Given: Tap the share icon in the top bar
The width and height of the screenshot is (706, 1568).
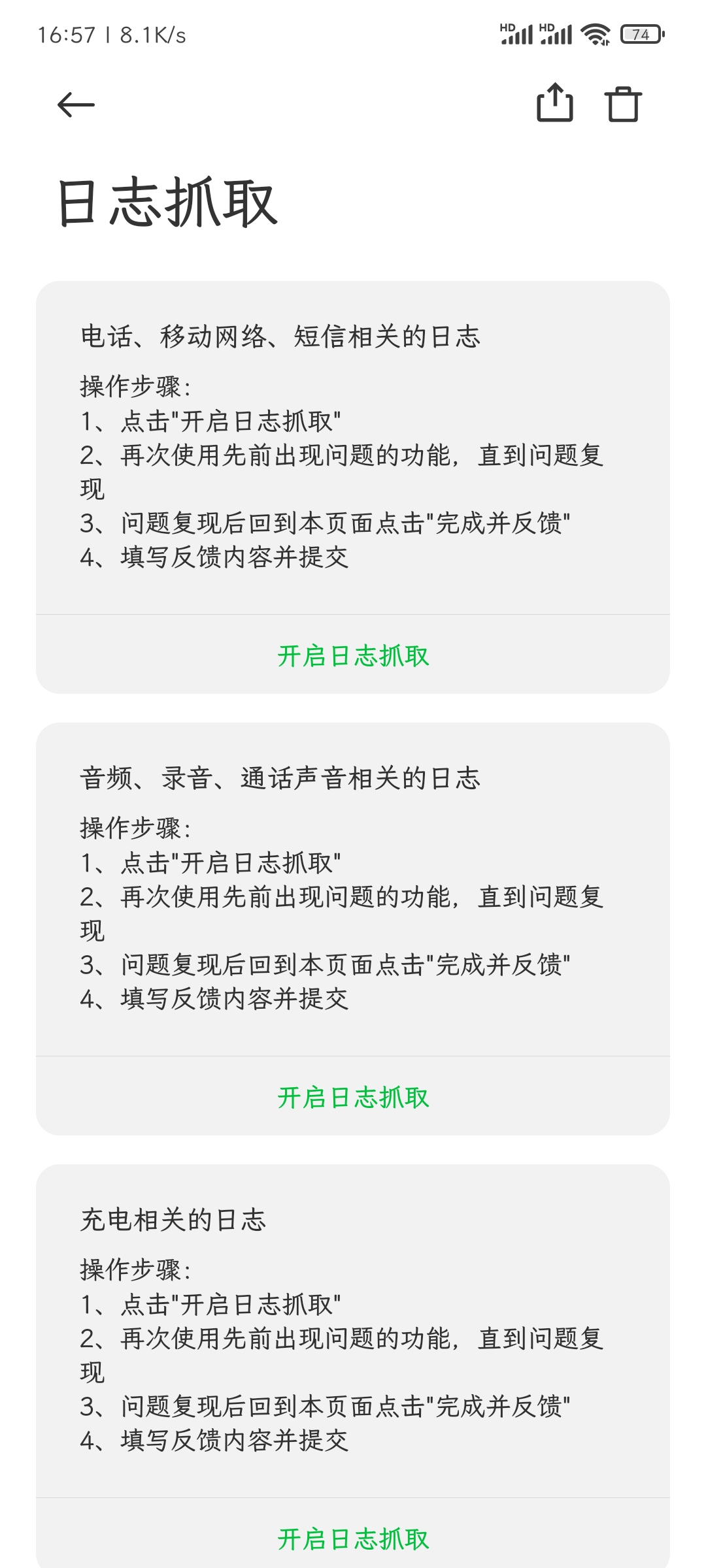Looking at the screenshot, I should click(x=554, y=103).
